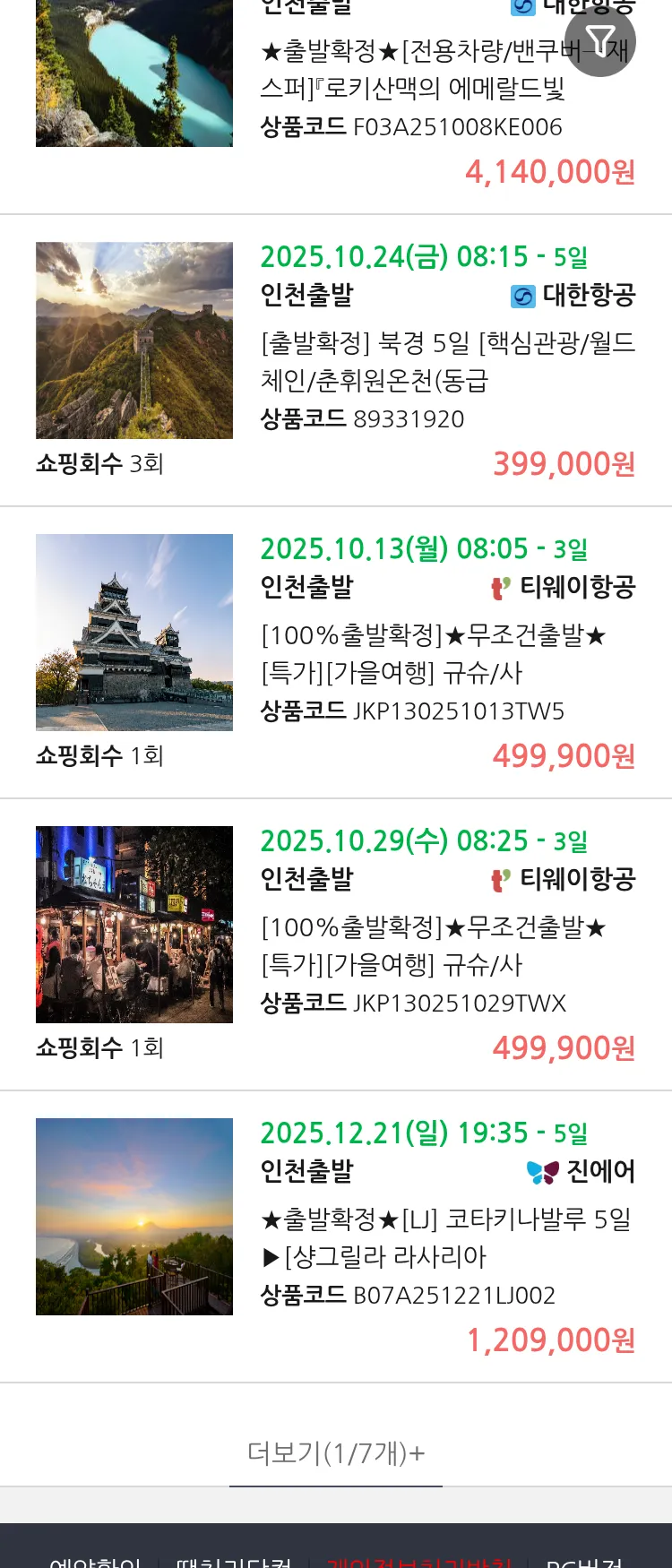Select the Kyushu tour departing 2025.10.29

434,945
